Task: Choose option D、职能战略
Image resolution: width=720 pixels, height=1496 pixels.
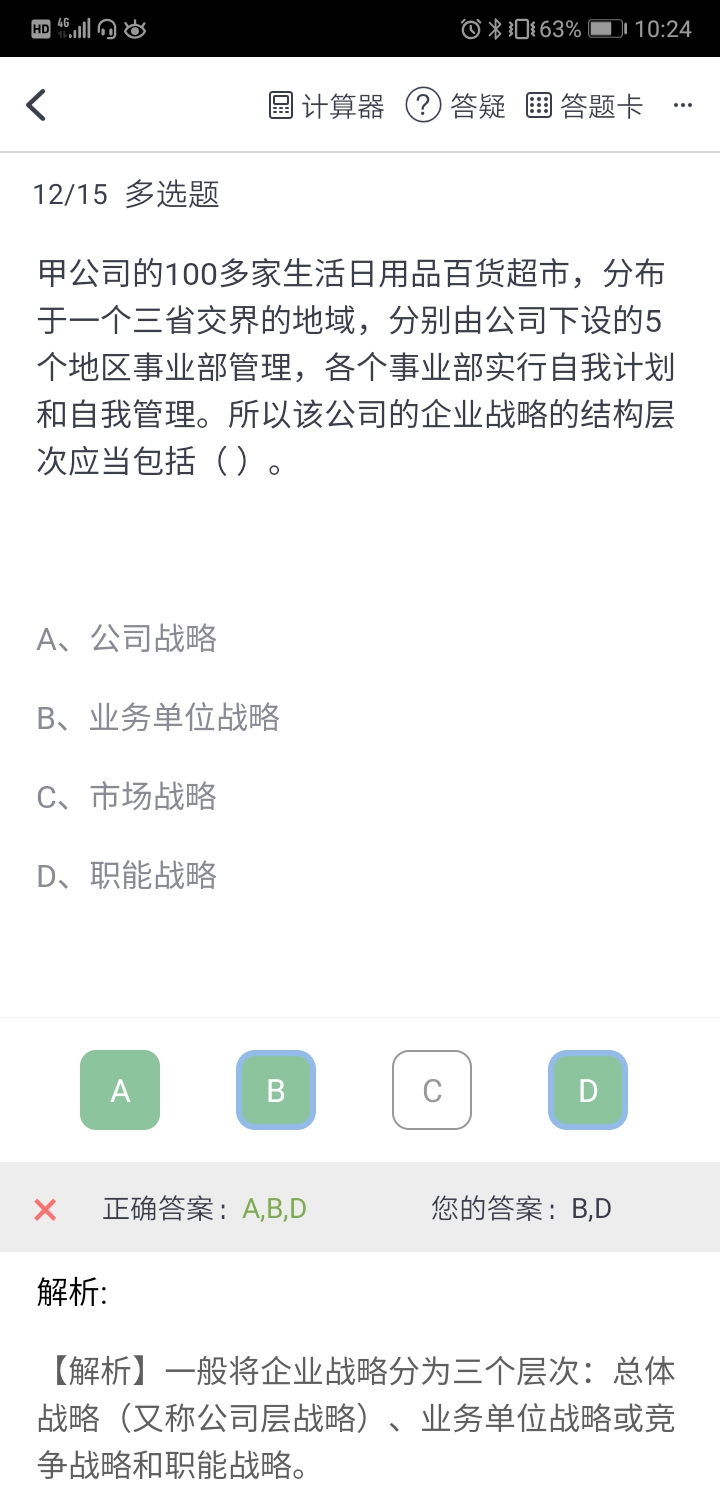Action: tap(127, 875)
